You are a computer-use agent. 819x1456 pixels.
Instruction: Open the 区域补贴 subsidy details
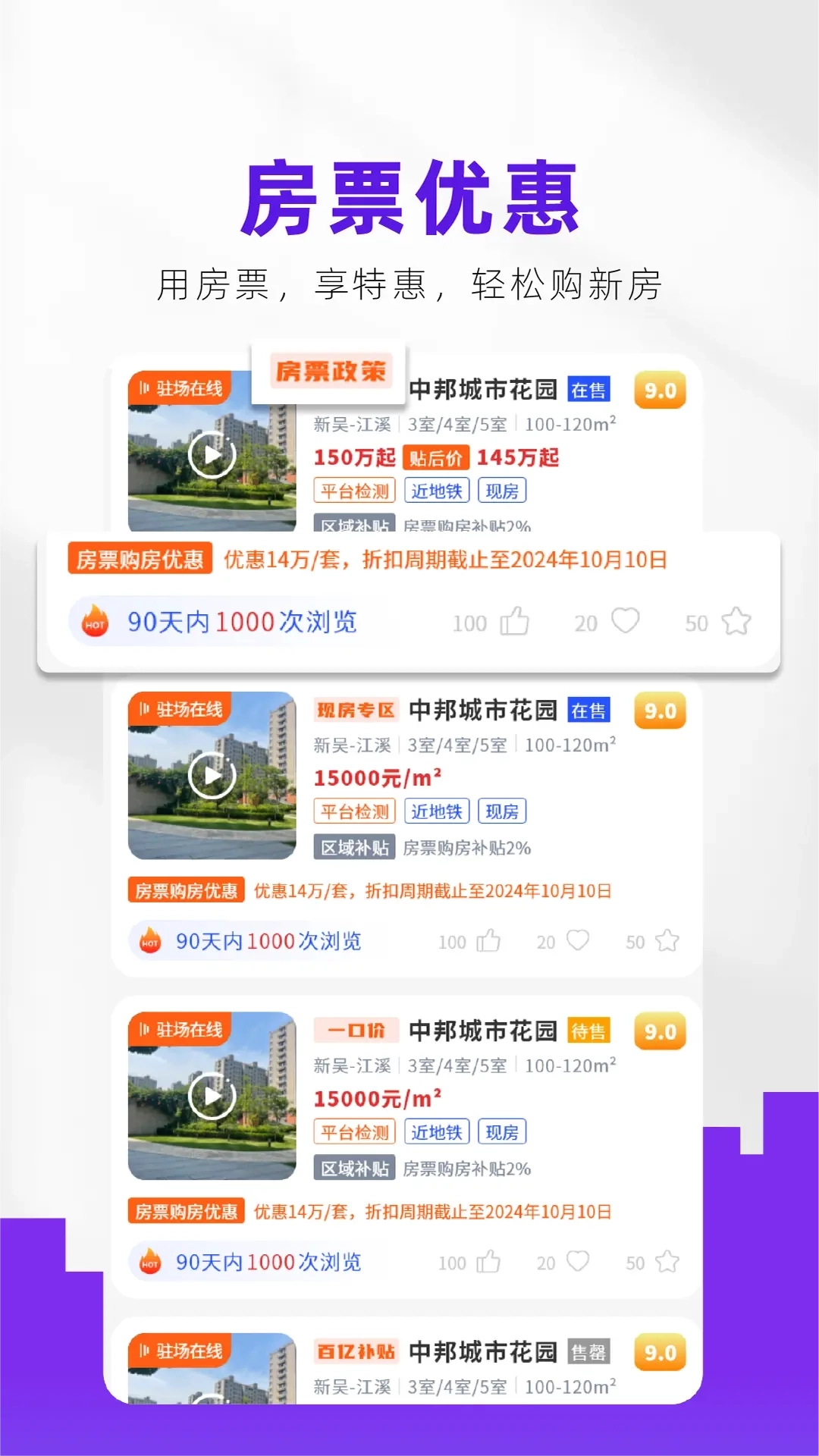pos(355,847)
